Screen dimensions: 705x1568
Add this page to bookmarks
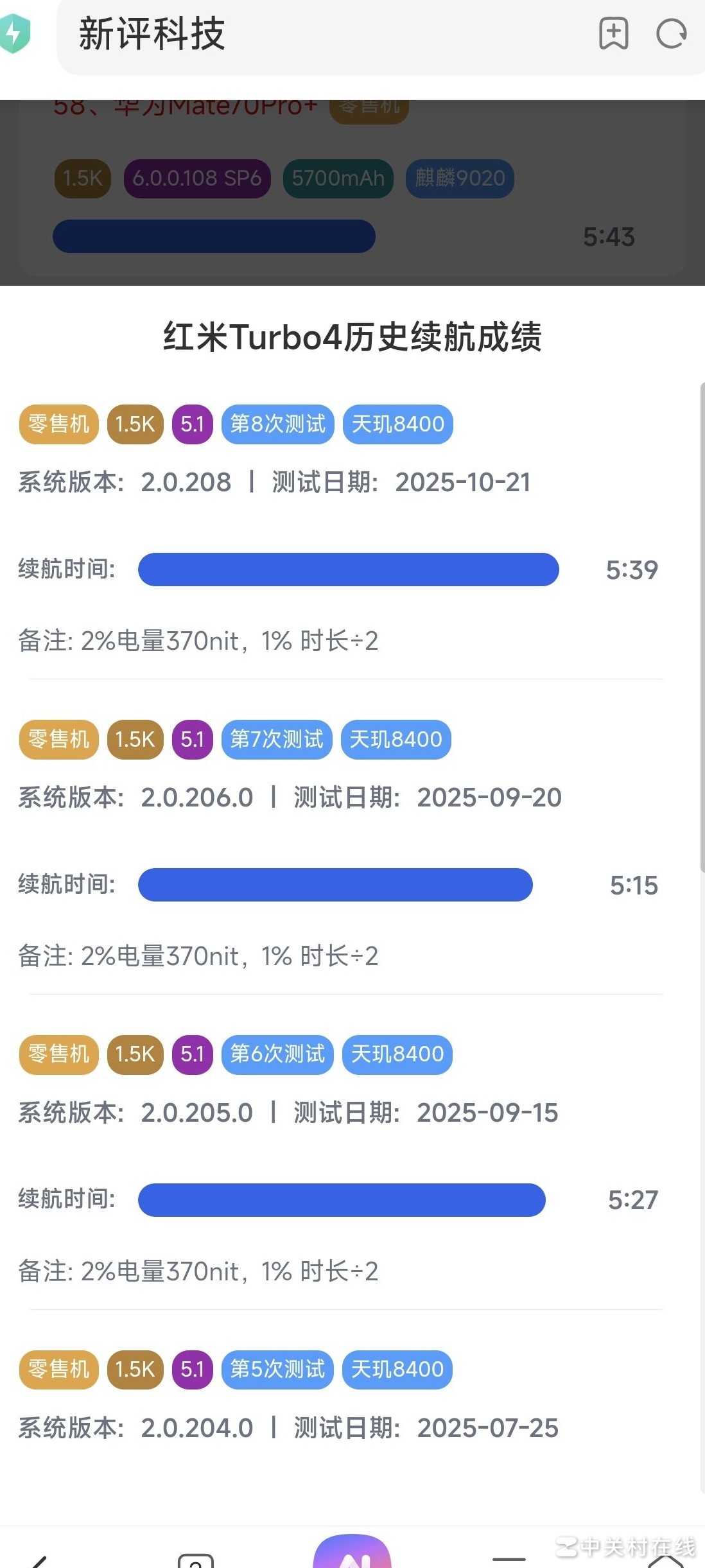click(x=613, y=33)
